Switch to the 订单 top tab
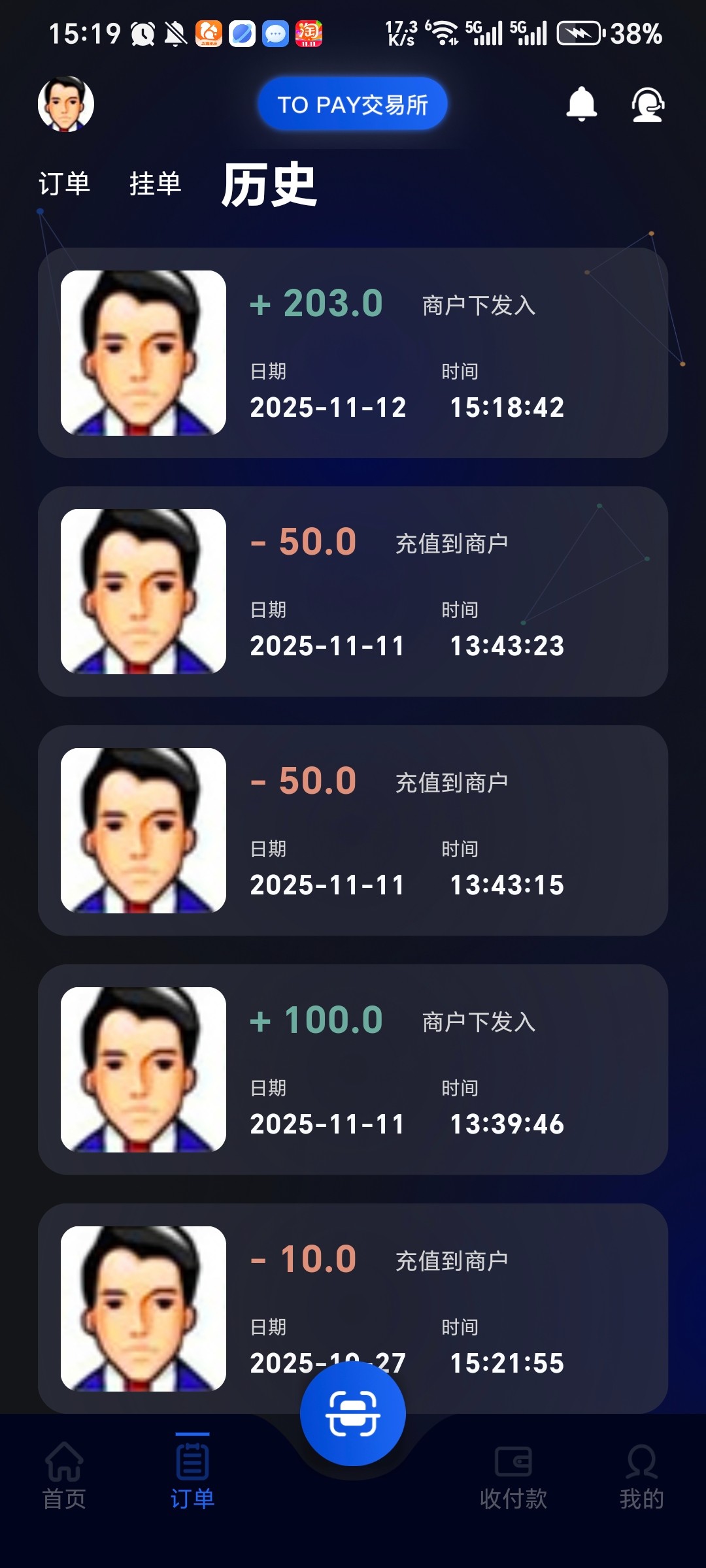 pos(64,184)
